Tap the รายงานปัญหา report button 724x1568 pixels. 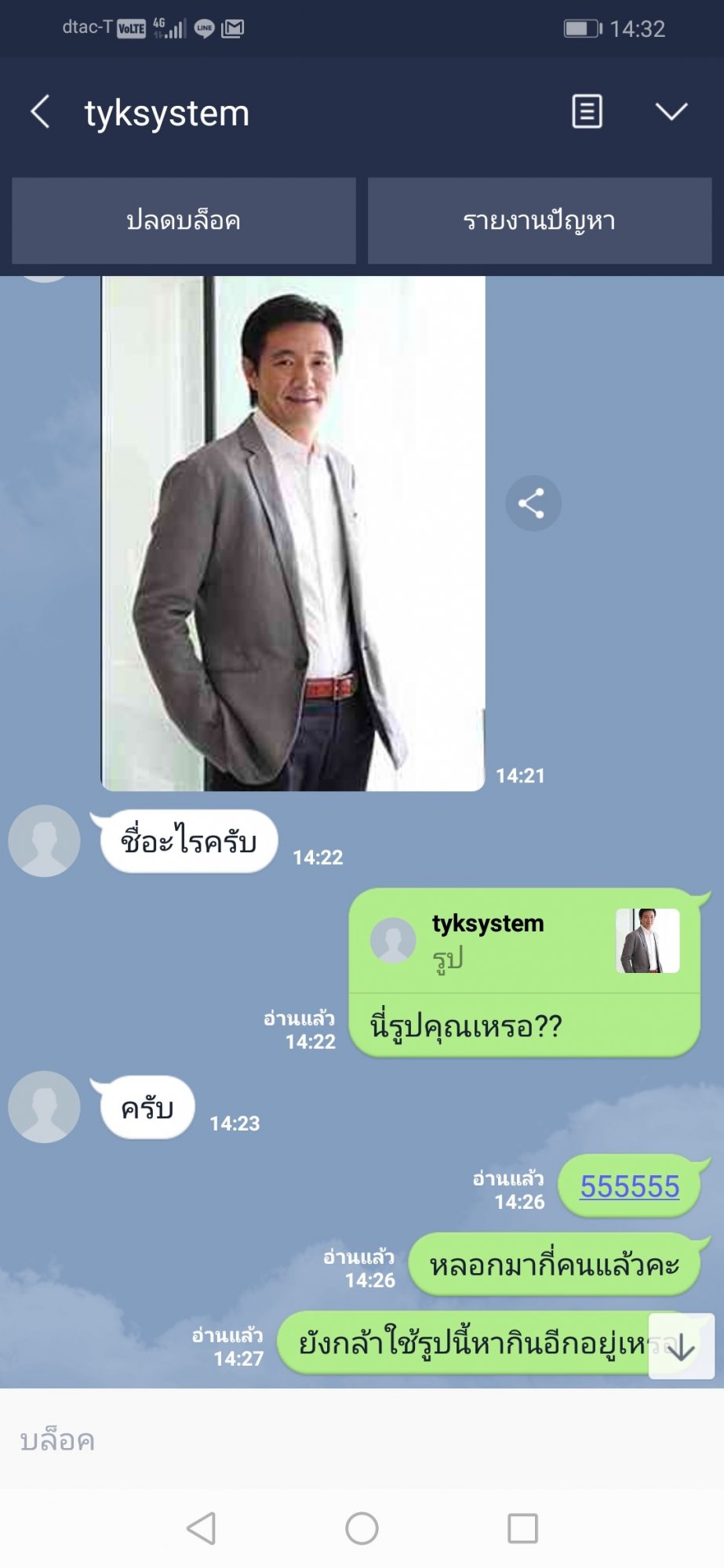[x=540, y=220]
